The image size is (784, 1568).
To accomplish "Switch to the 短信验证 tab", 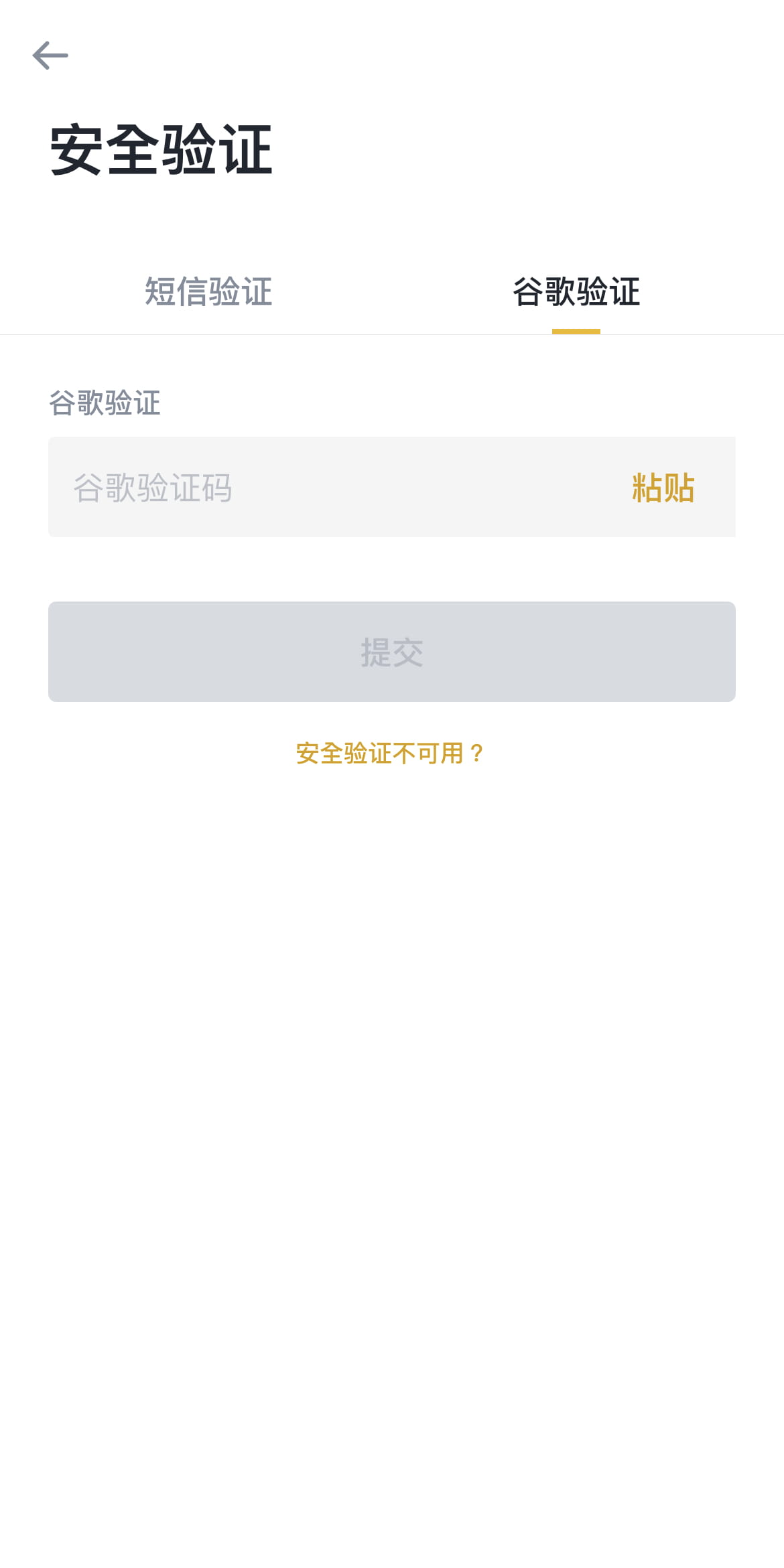I will point(208,292).
